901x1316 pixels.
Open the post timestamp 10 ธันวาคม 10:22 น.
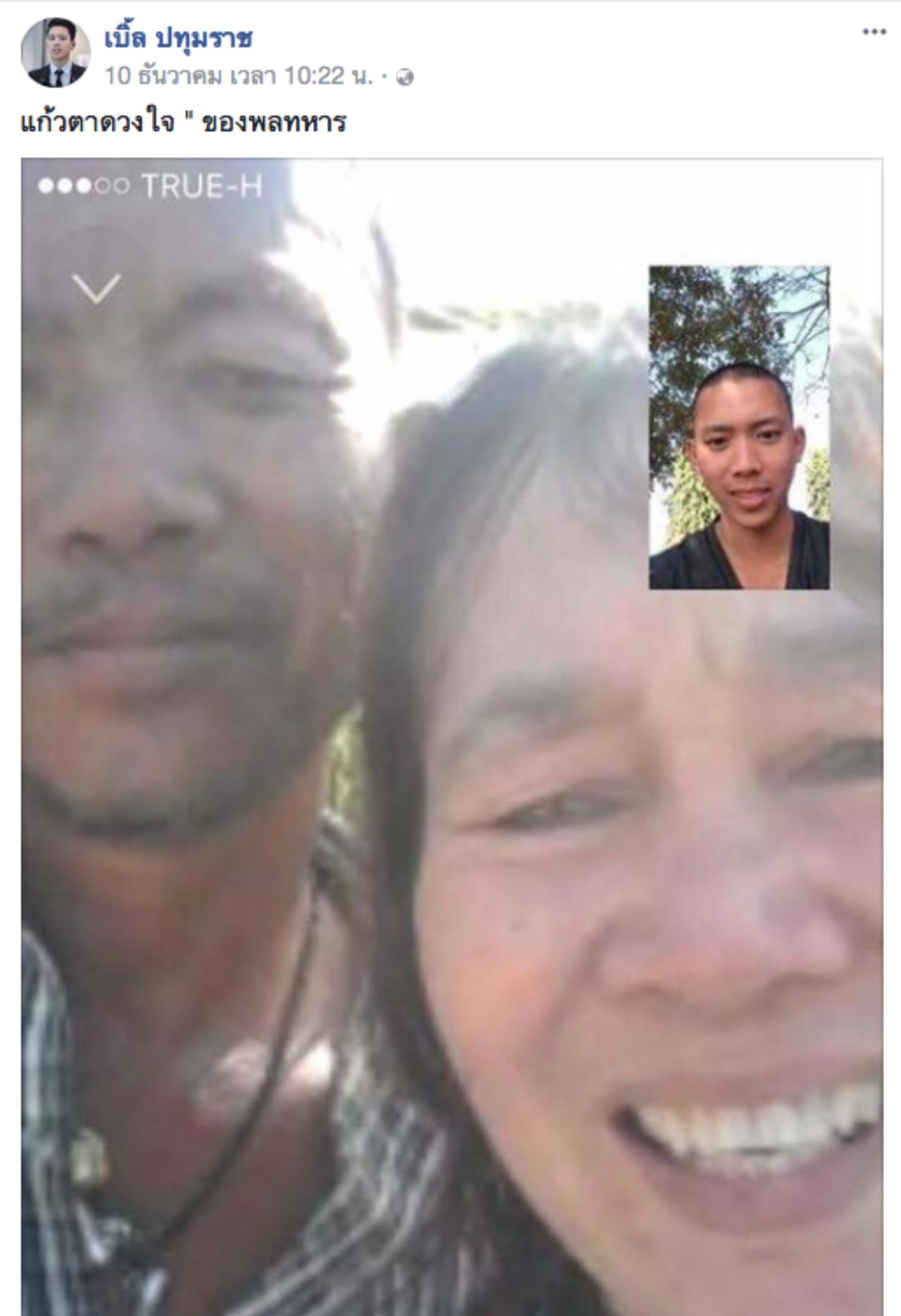pyautogui.click(x=238, y=76)
